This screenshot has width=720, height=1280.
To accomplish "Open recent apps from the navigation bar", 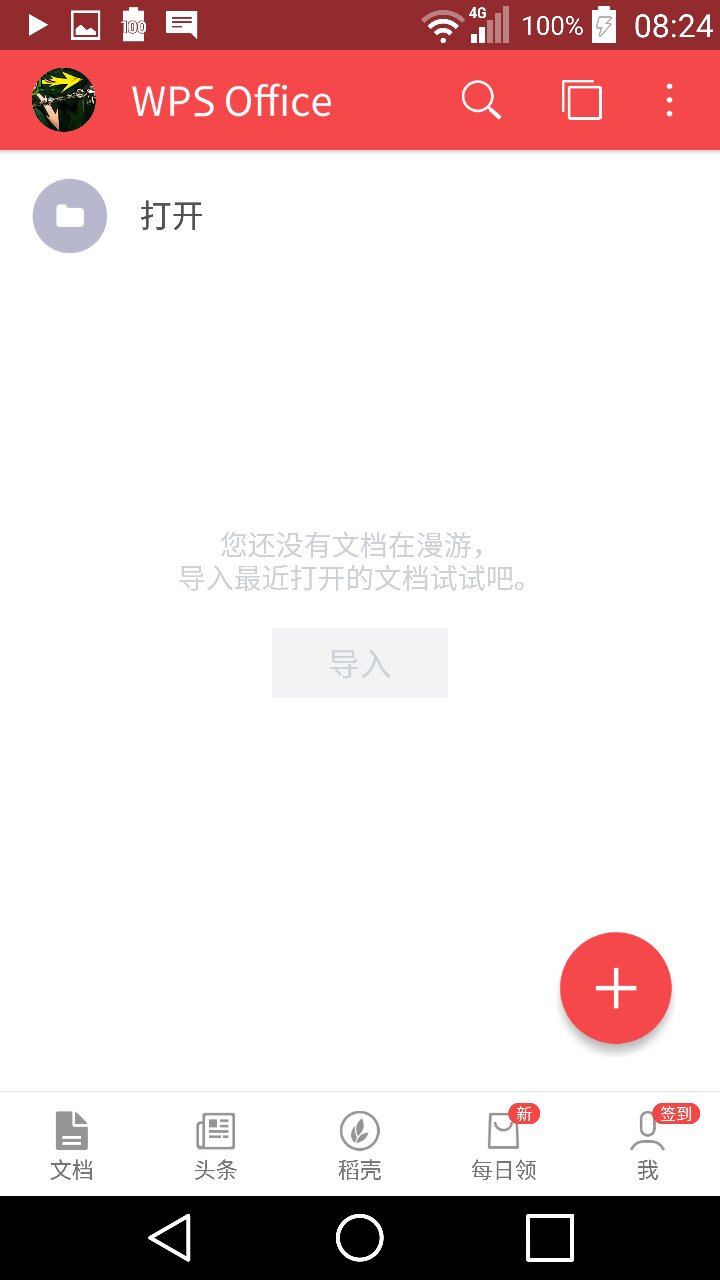I will pyautogui.click(x=550, y=1238).
